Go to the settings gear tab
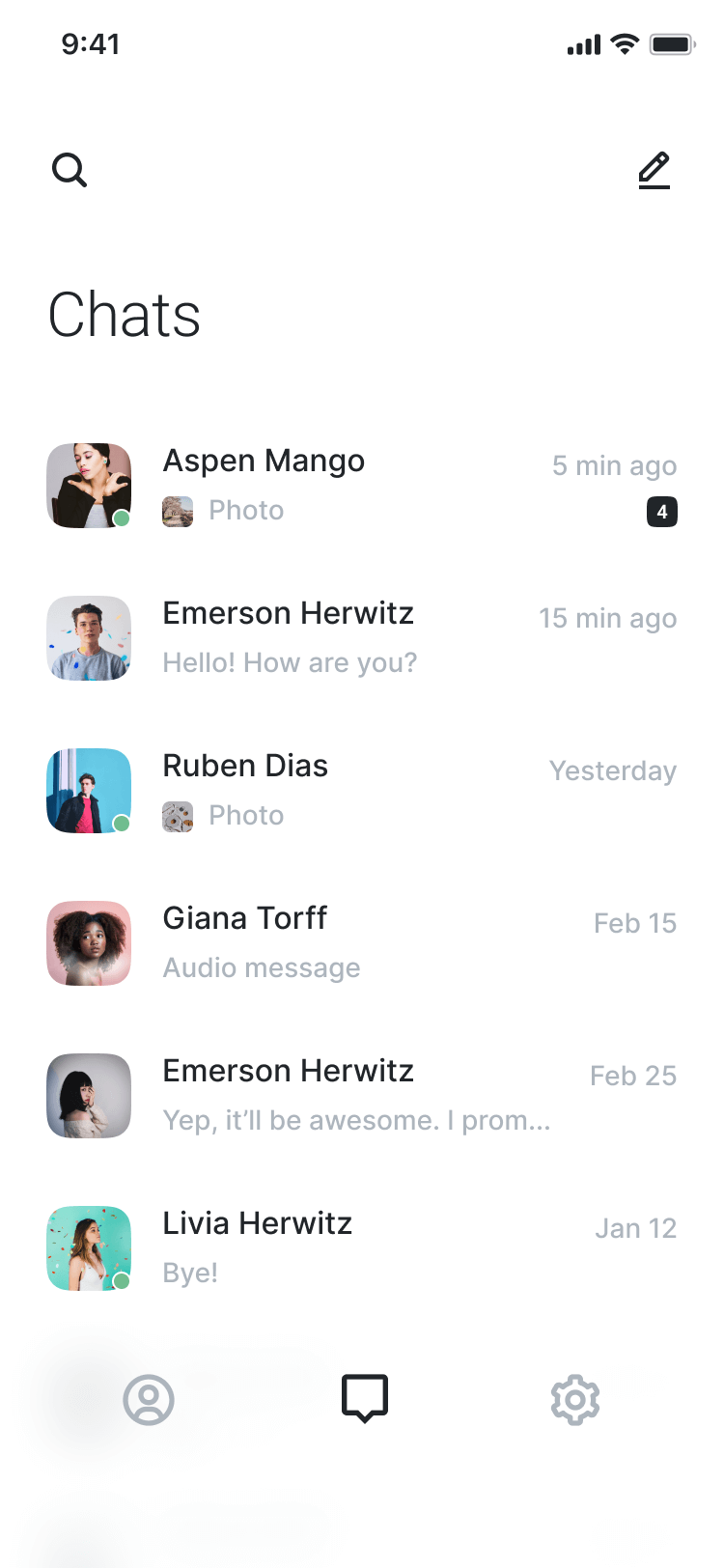This screenshot has height=1568, width=724. [x=575, y=1400]
